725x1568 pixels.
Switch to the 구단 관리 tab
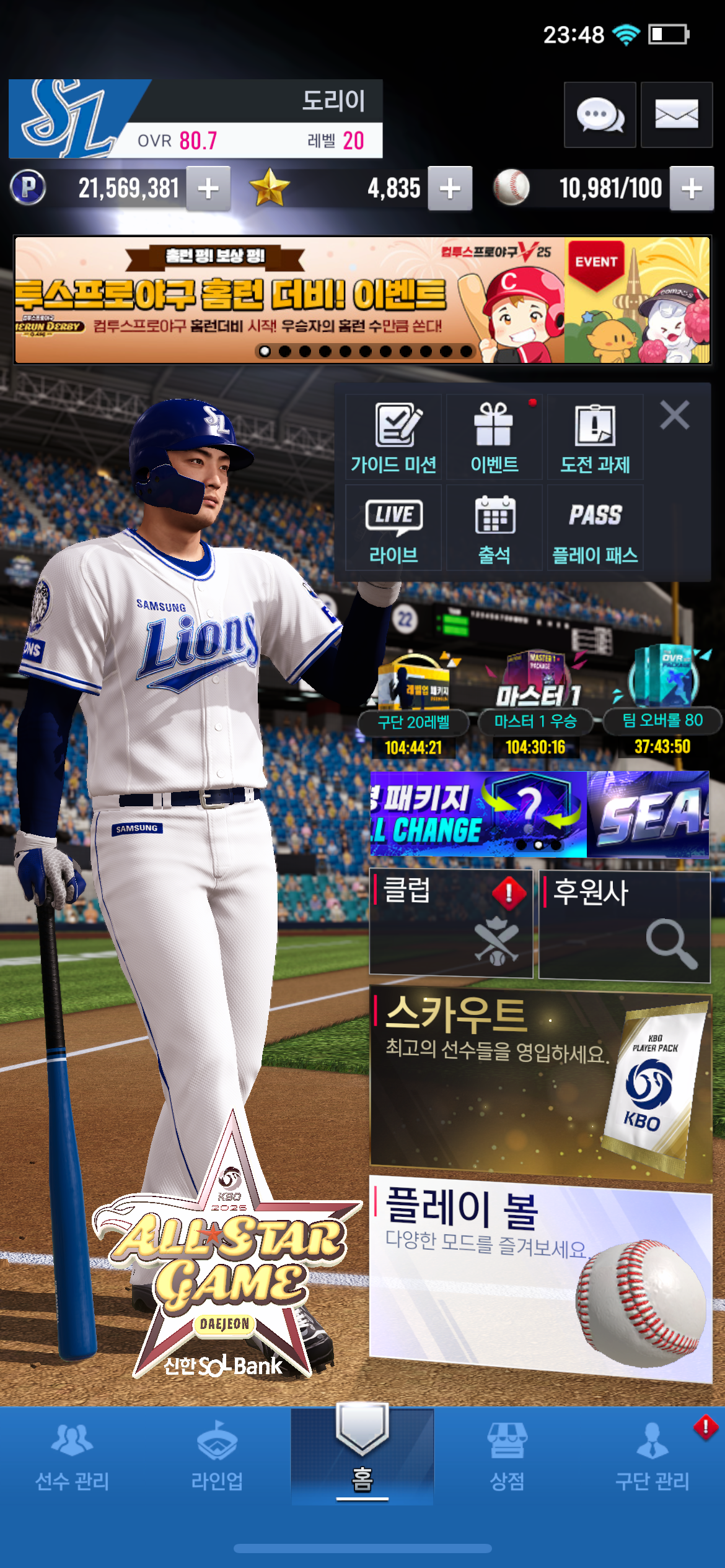tap(652, 1457)
